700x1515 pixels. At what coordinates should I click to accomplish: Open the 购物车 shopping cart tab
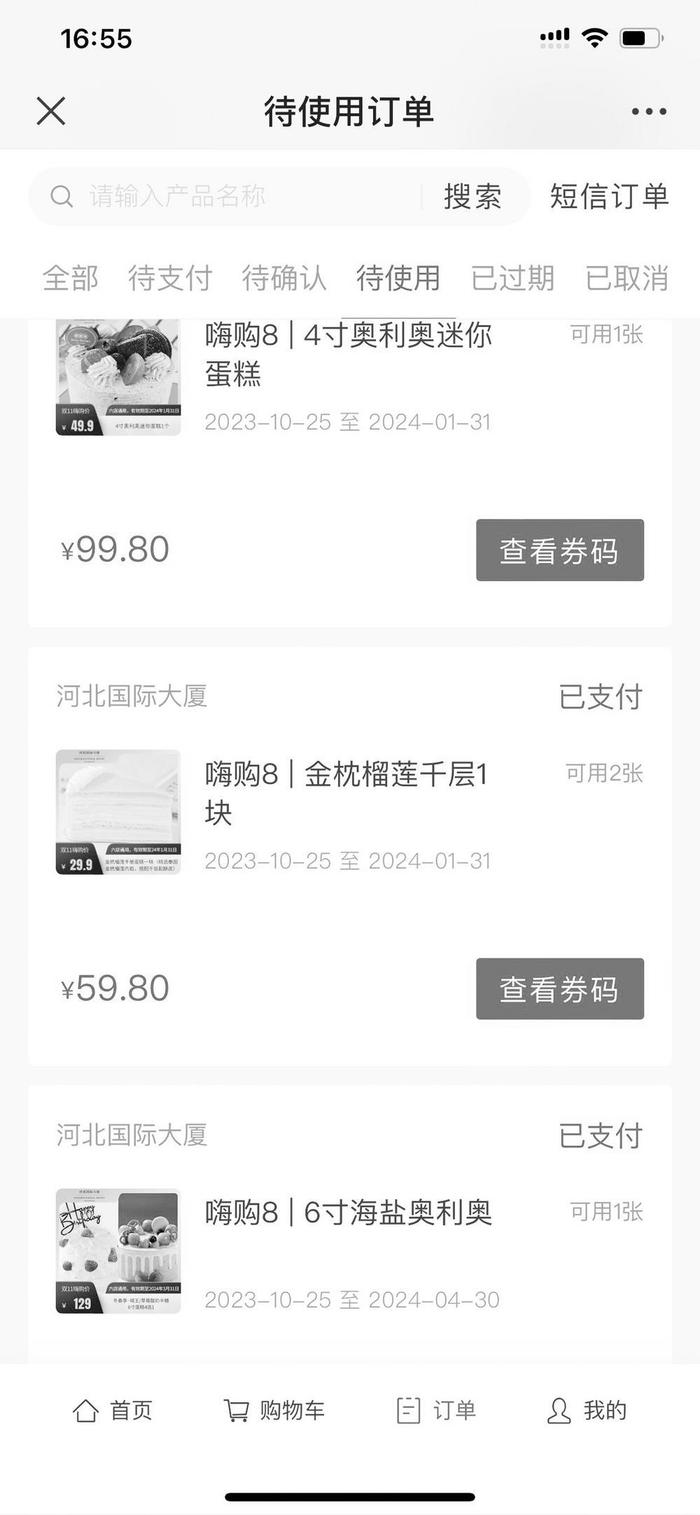click(274, 1411)
